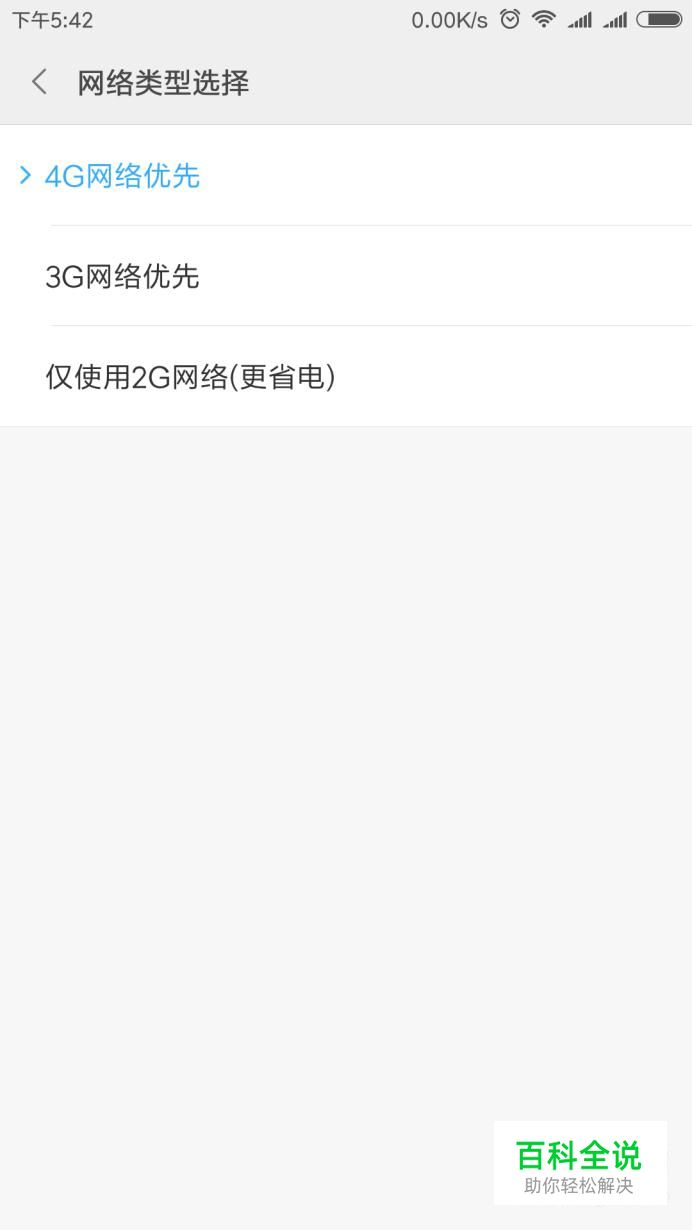Choose 3G网络优先 network type
692x1230 pixels.
pos(122,276)
